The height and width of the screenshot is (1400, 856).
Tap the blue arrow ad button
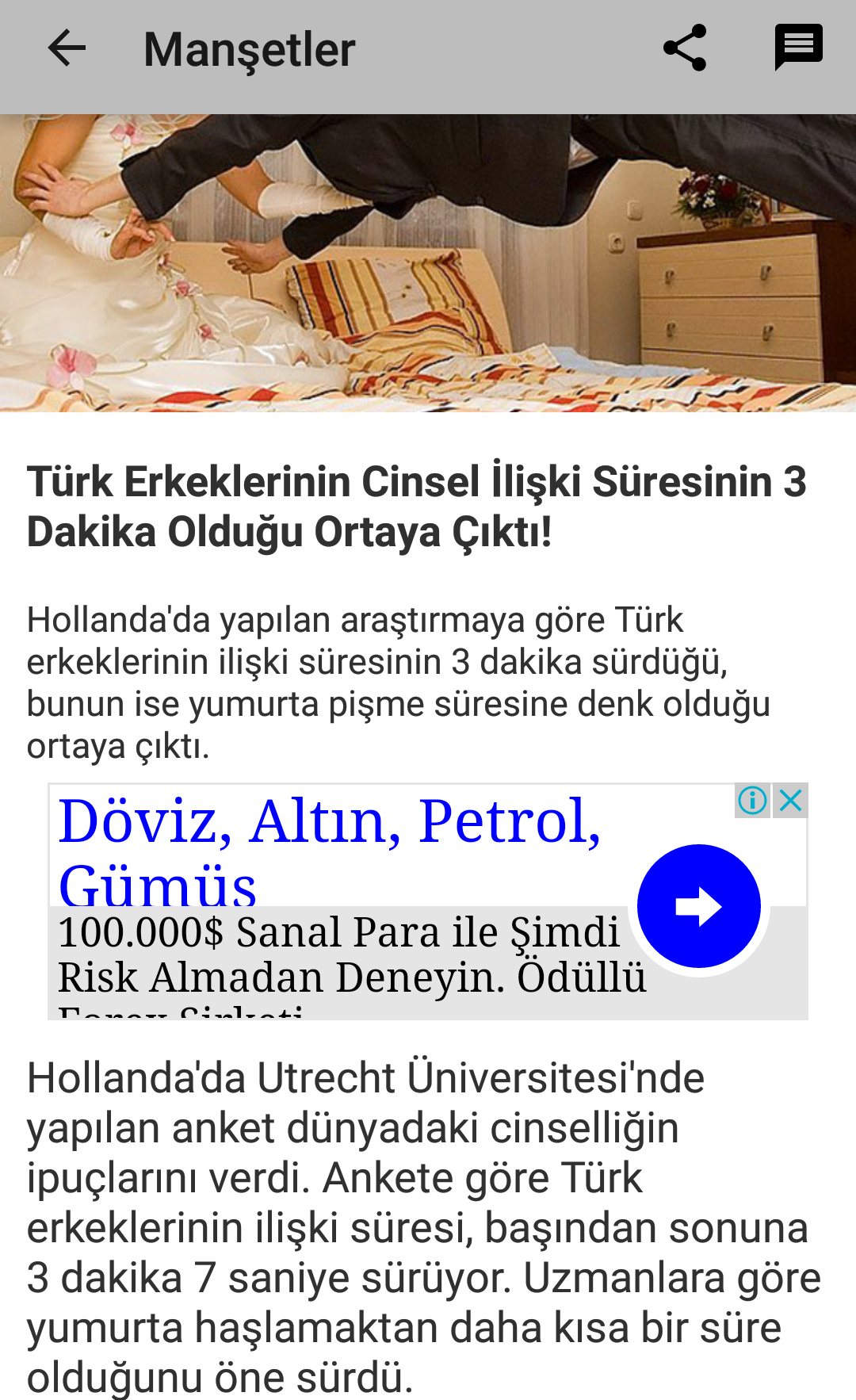(699, 906)
